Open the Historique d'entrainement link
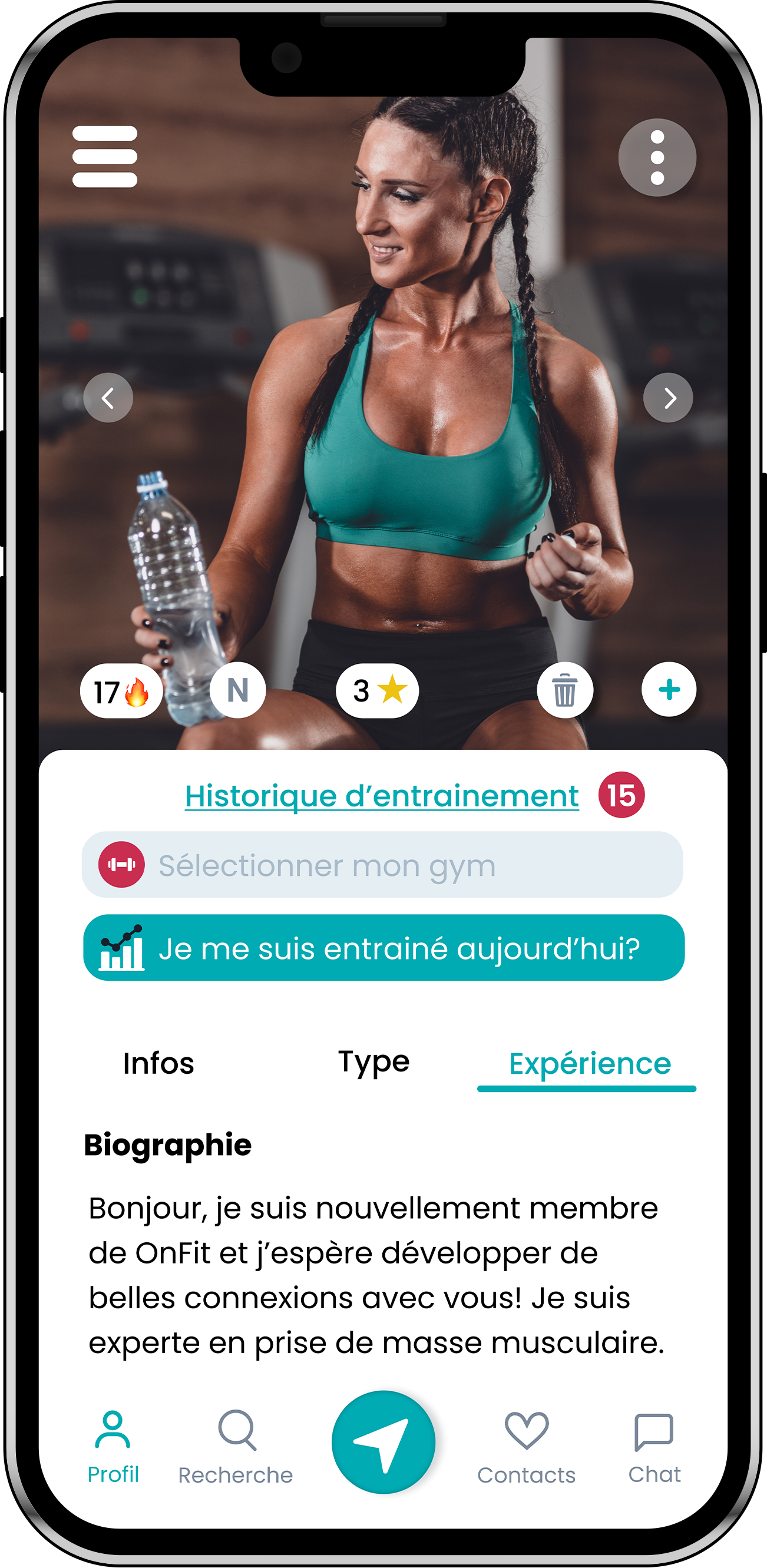The width and height of the screenshot is (767, 1568). point(382,796)
